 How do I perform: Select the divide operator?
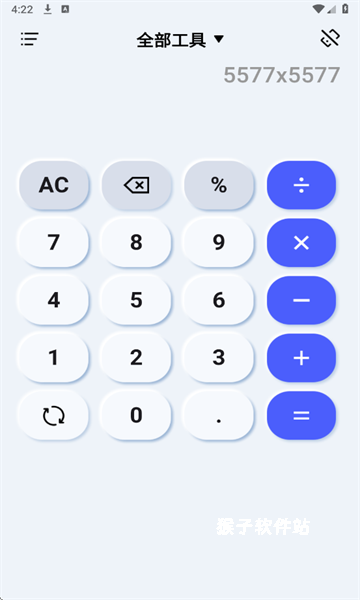click(301, 185)
